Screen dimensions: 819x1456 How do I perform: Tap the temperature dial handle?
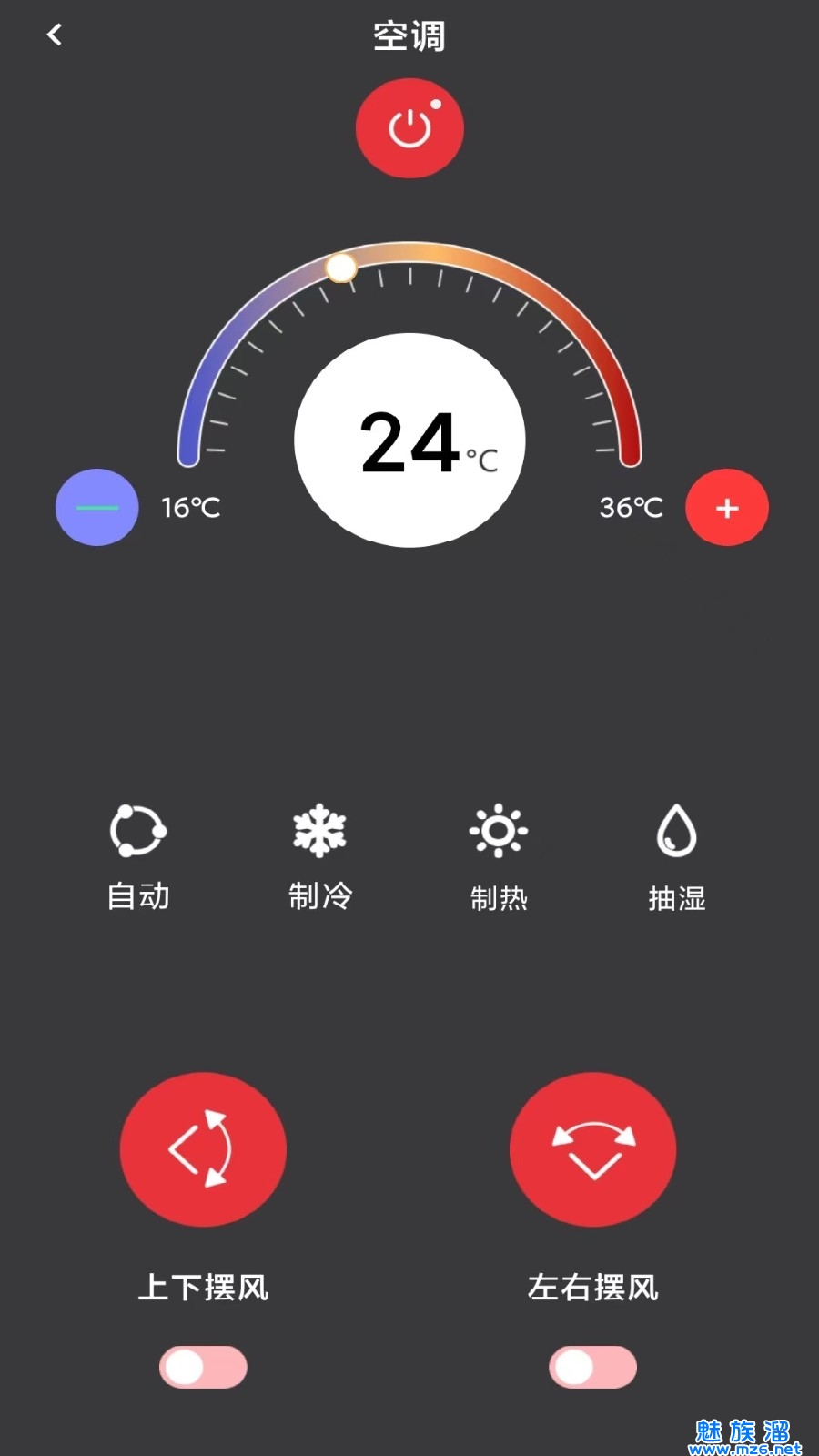point(341,268)
